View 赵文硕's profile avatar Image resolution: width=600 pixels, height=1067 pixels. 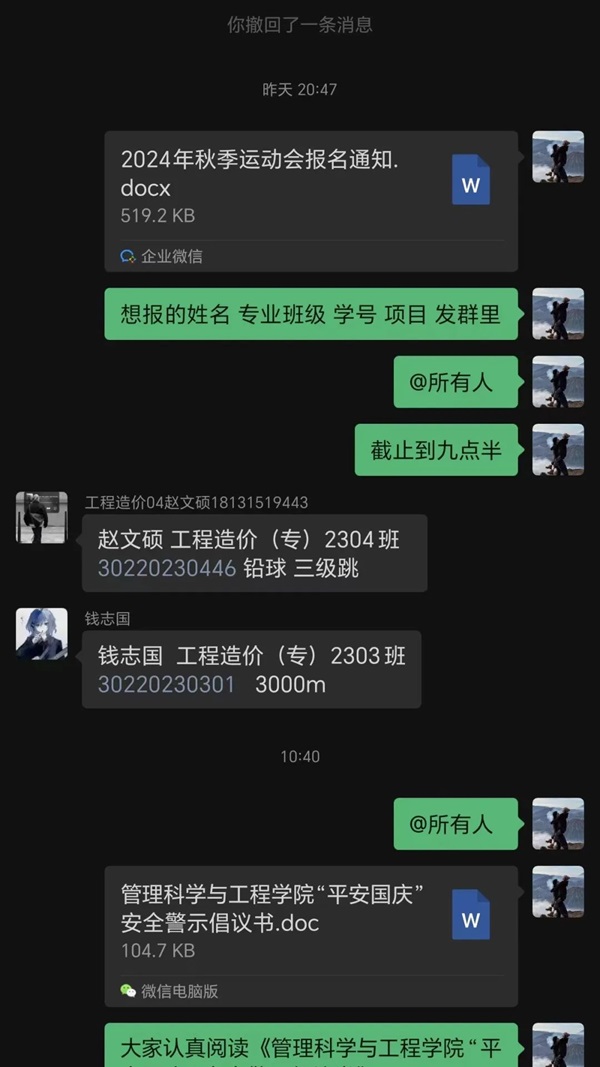[x=42, y=517]
